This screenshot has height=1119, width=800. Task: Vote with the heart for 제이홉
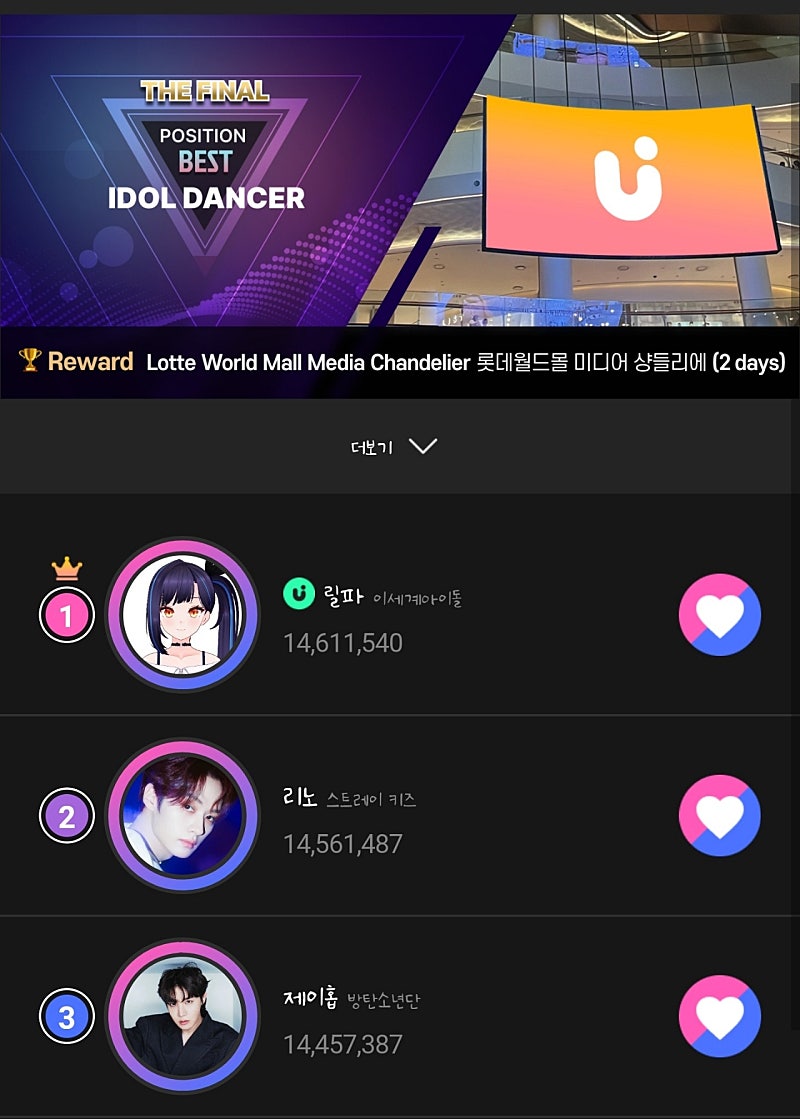coord(720,1016)
